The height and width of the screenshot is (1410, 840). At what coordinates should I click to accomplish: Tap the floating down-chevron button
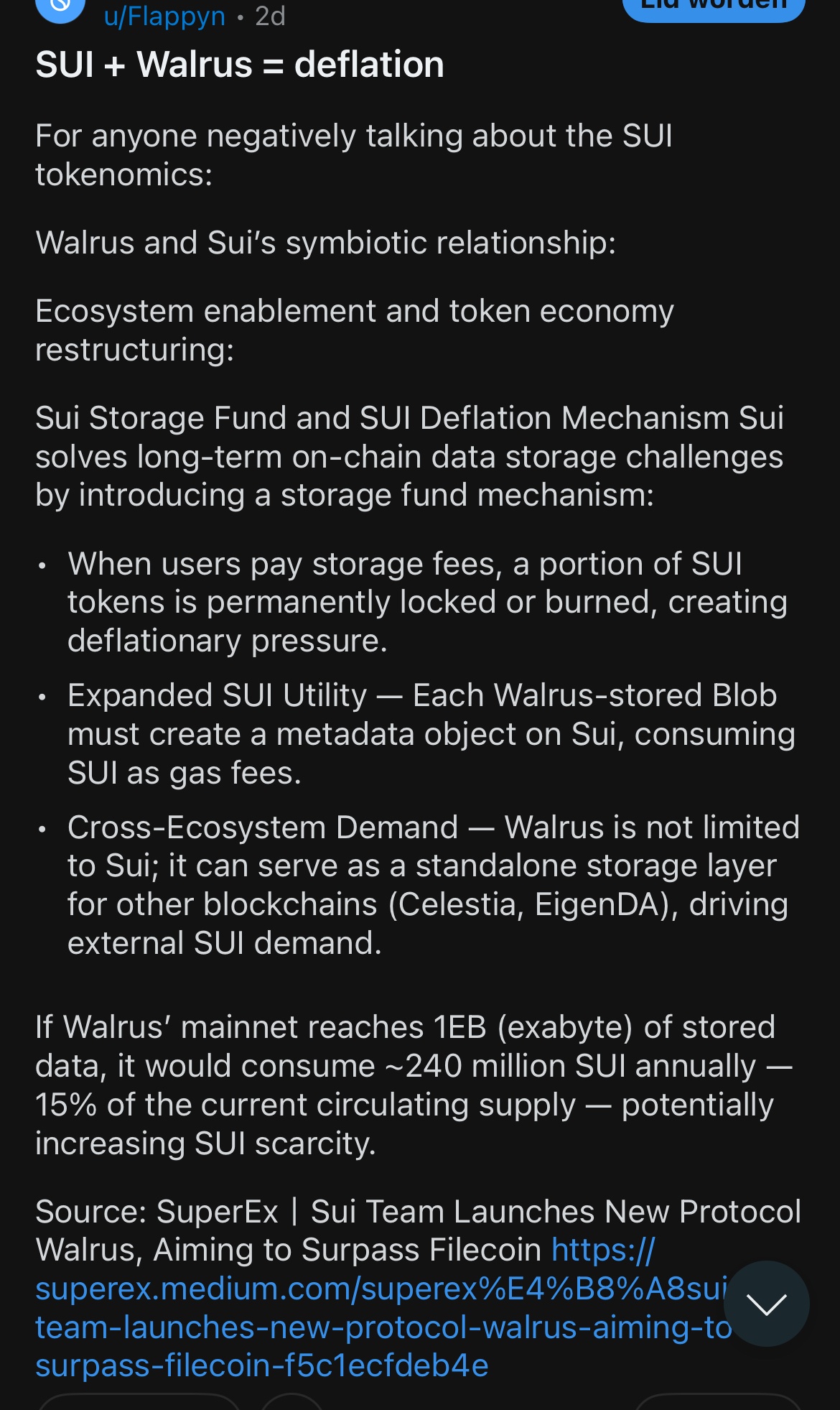pyautogui.click(x=766, y=1303)
